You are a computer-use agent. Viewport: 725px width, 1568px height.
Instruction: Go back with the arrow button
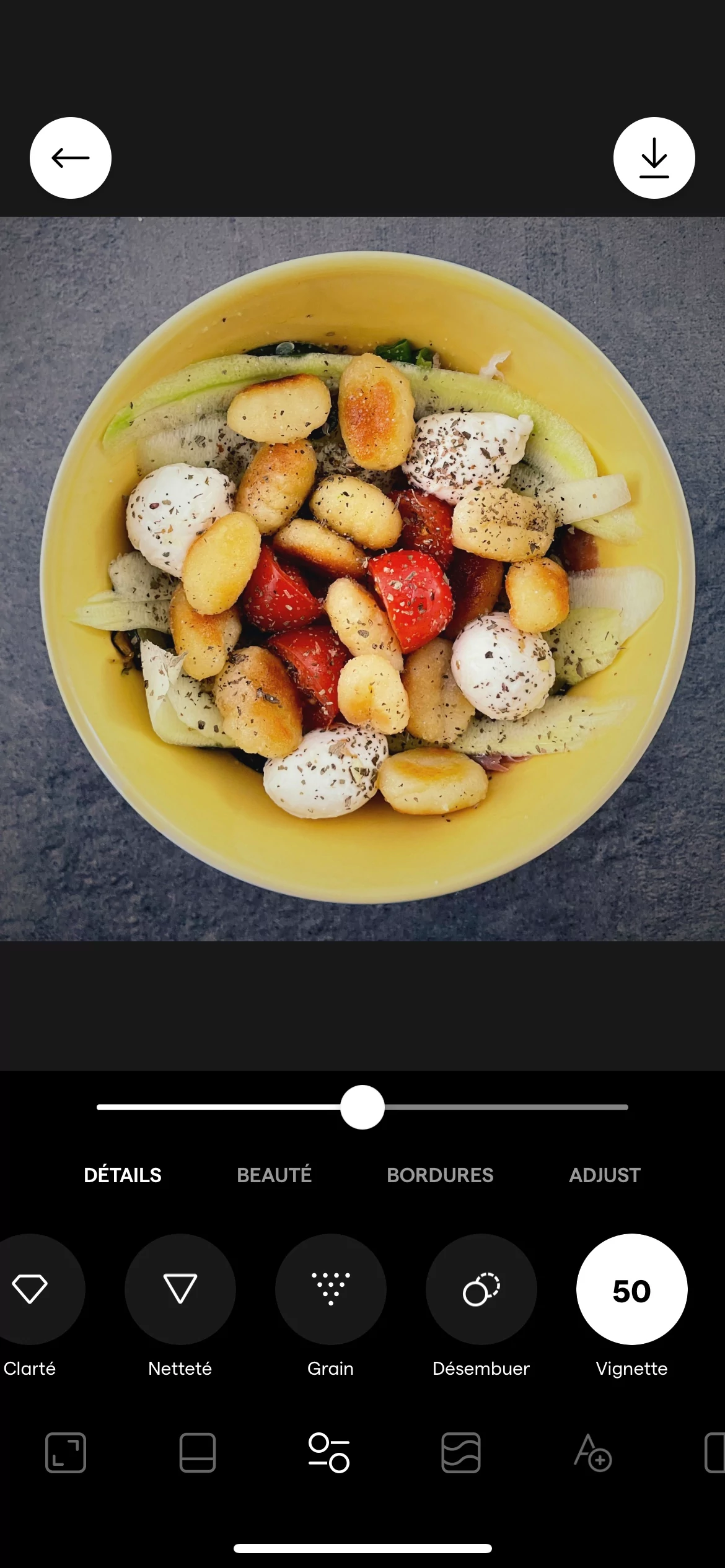coord(71,158)
